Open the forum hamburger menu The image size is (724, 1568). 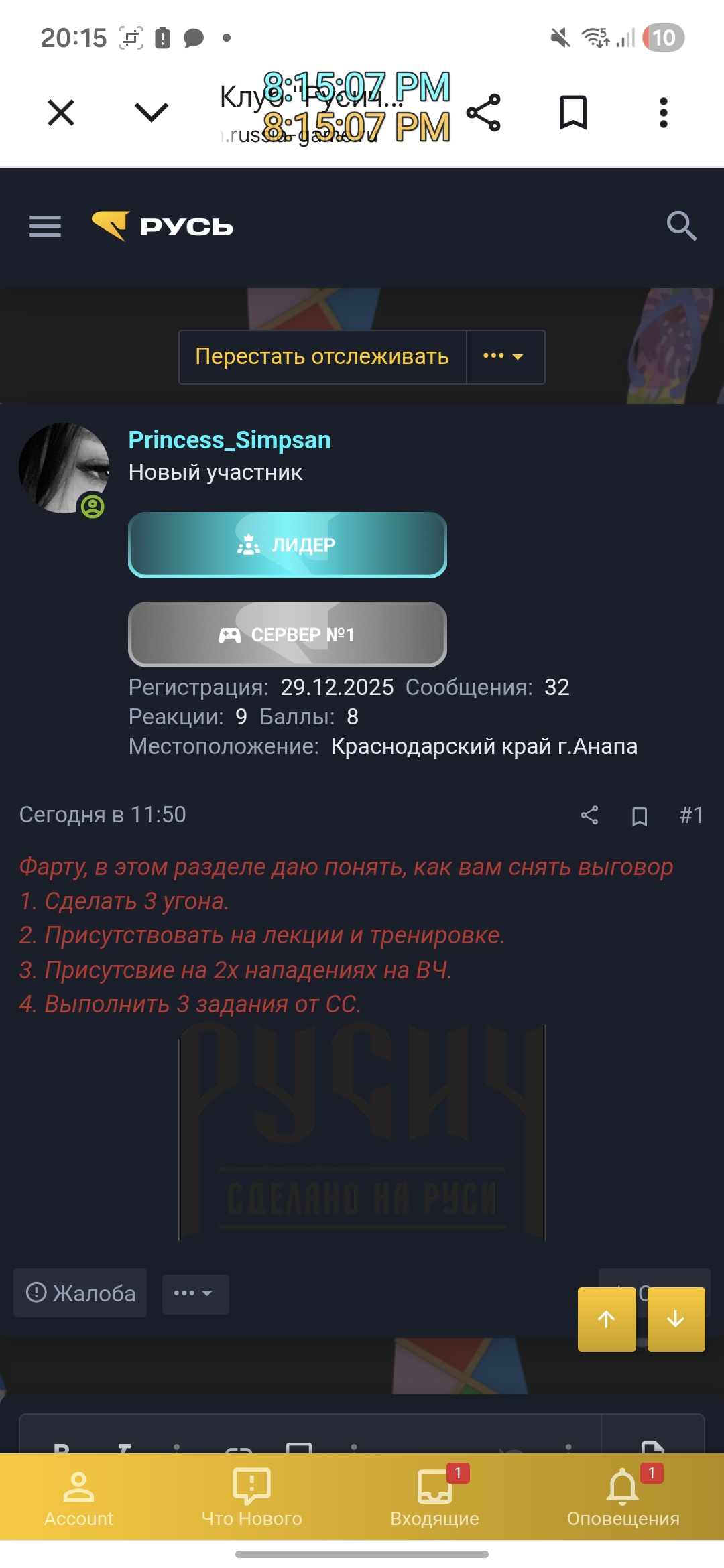pyautogui.click(x=45, y=226)
